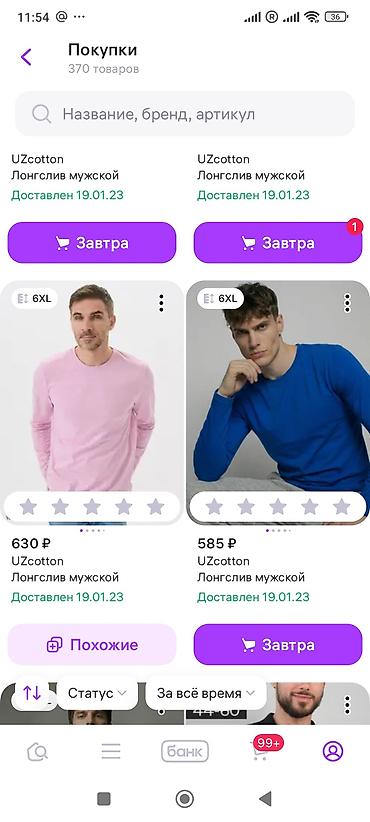Image resolution: width=370 pixels, height=822 pixels.
Task: Tap Похожие under the 630 ₽ longsleeve
Action: [92, 644]
